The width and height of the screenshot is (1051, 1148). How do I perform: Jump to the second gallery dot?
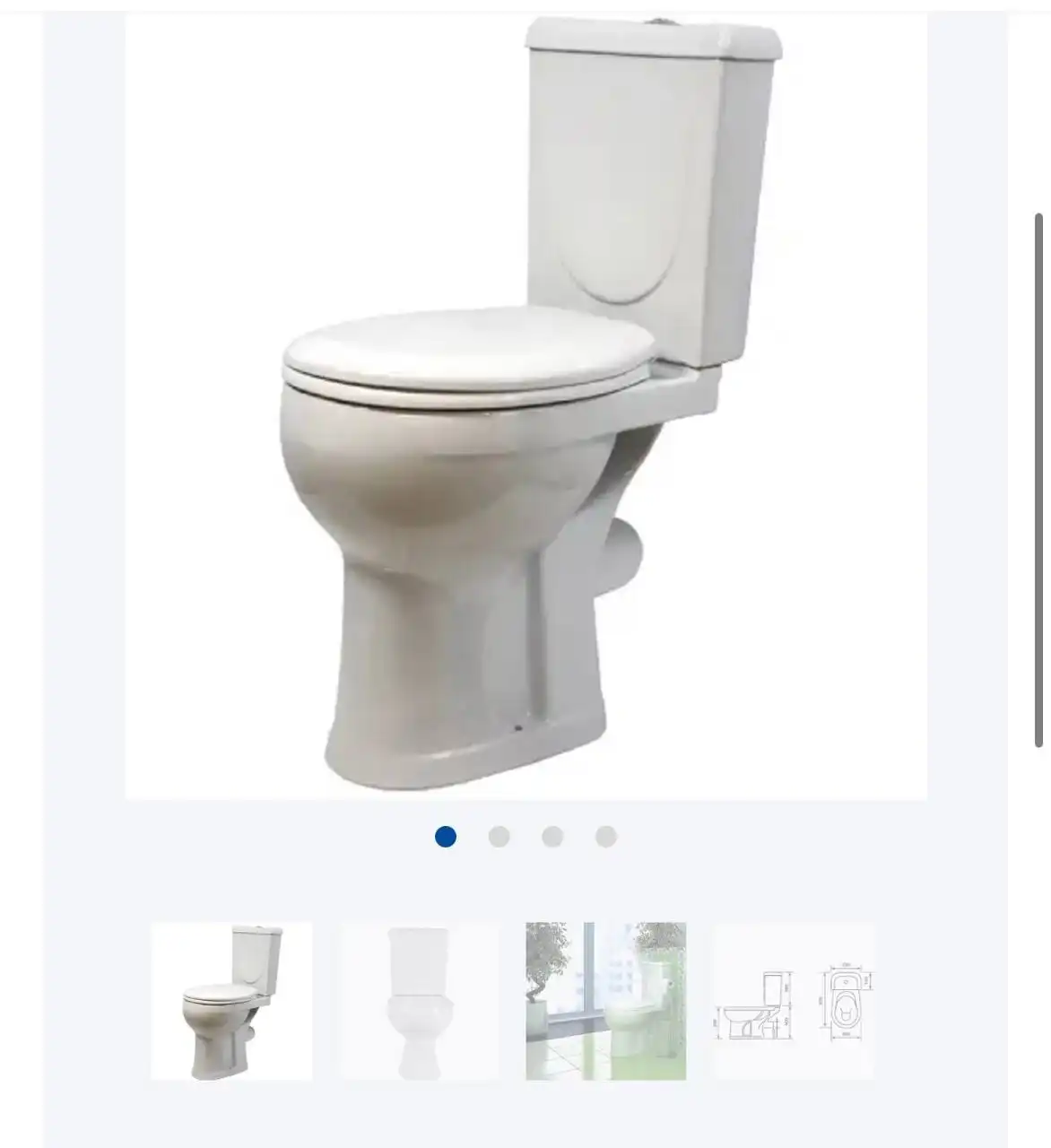pyautogui.click(x=499, y=837)
